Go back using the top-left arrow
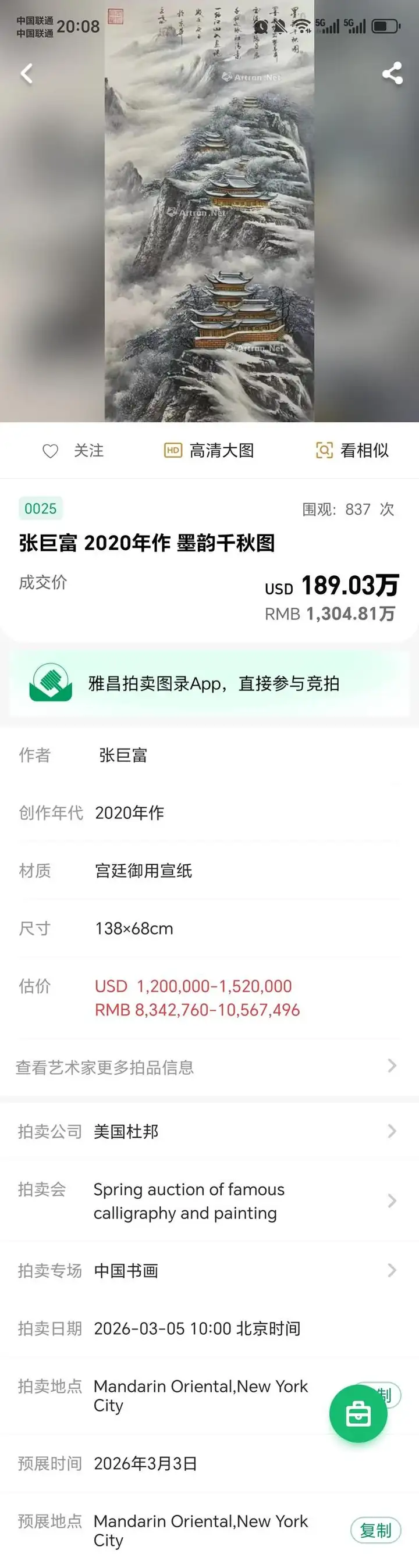The width and height of the screenshot is (419, 1568). click(x=27, y=74)
